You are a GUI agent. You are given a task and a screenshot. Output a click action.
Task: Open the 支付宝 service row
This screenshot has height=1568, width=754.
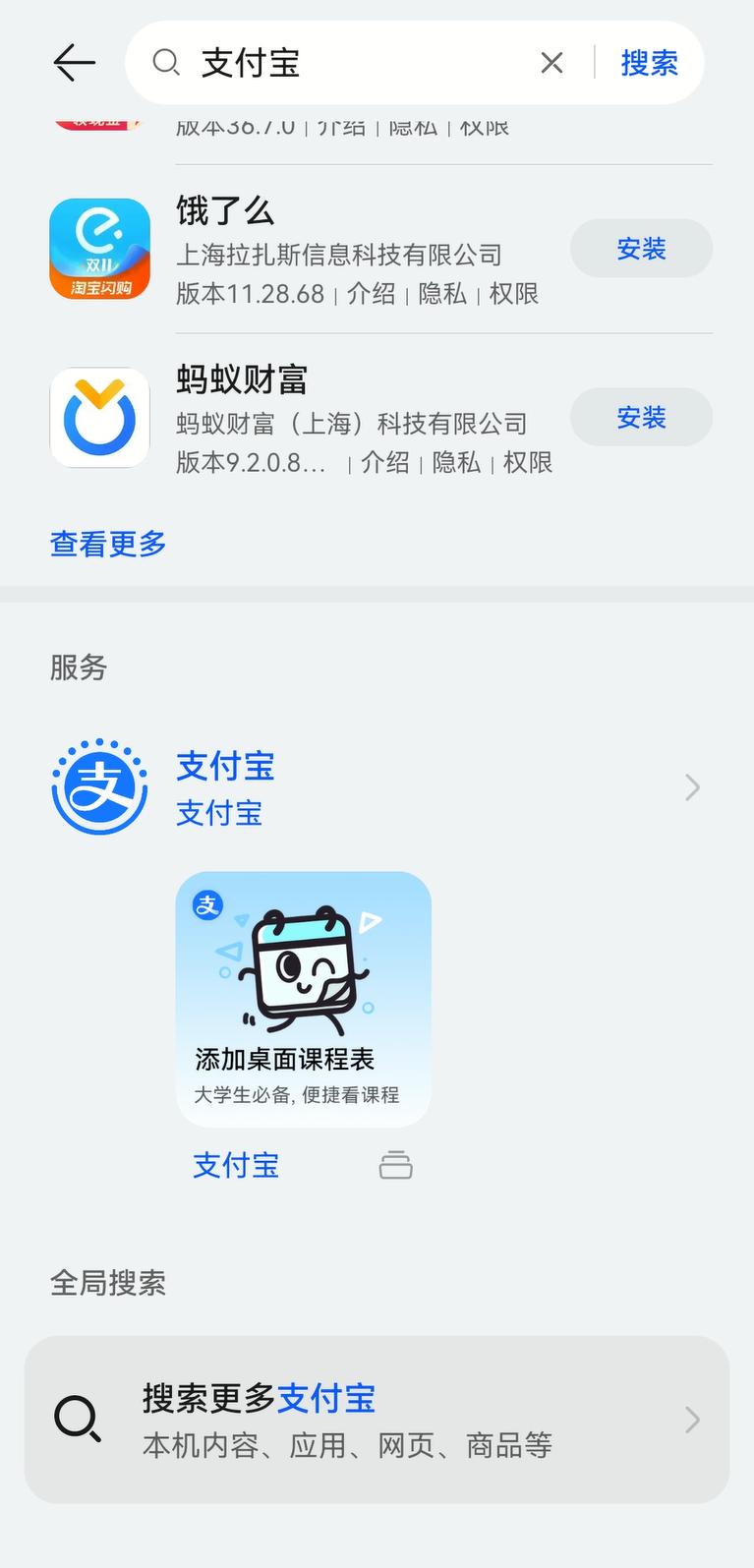374,787
